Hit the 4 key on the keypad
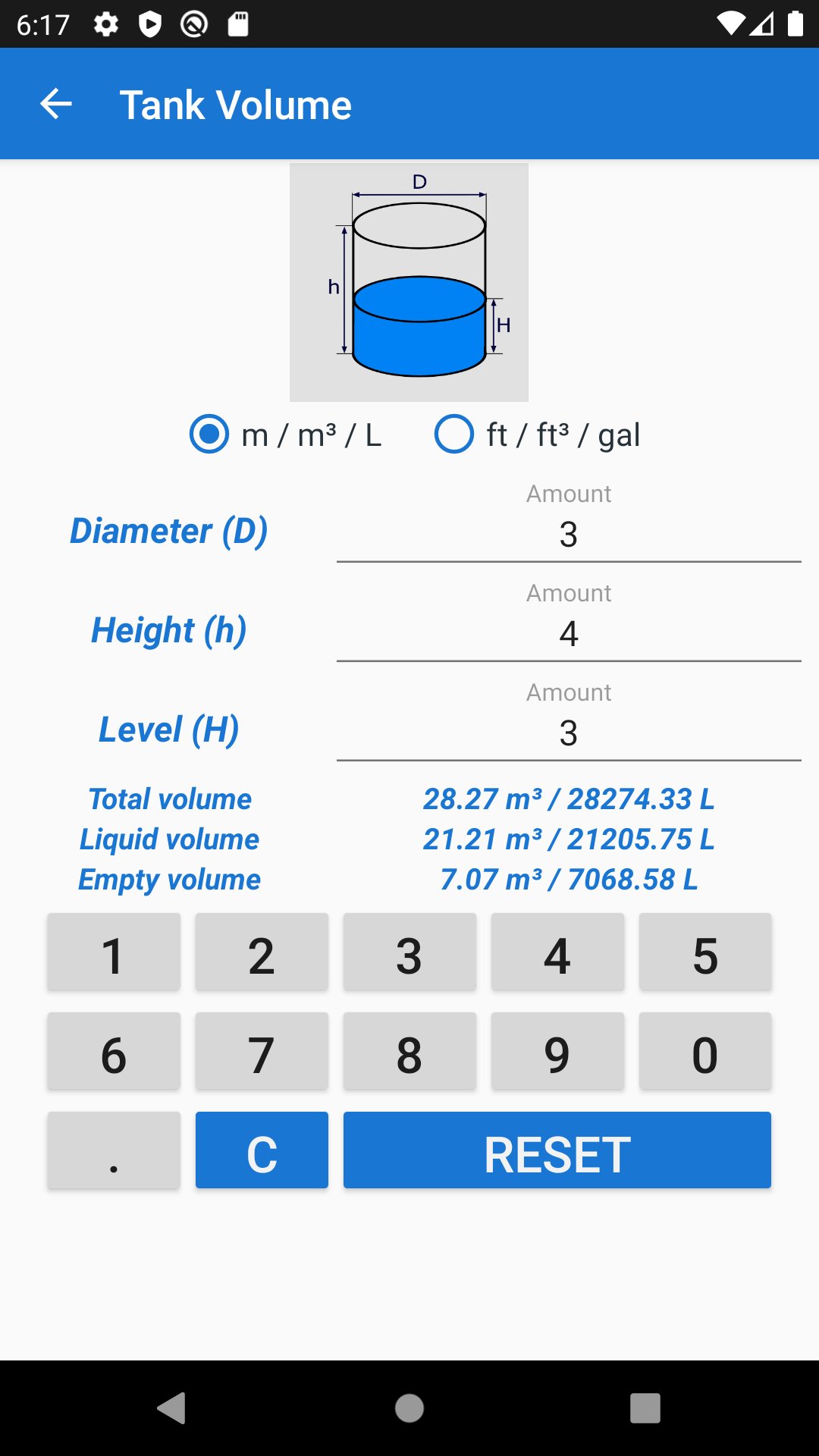Screen dimensions: 819x1456 (x=557, y=952)
